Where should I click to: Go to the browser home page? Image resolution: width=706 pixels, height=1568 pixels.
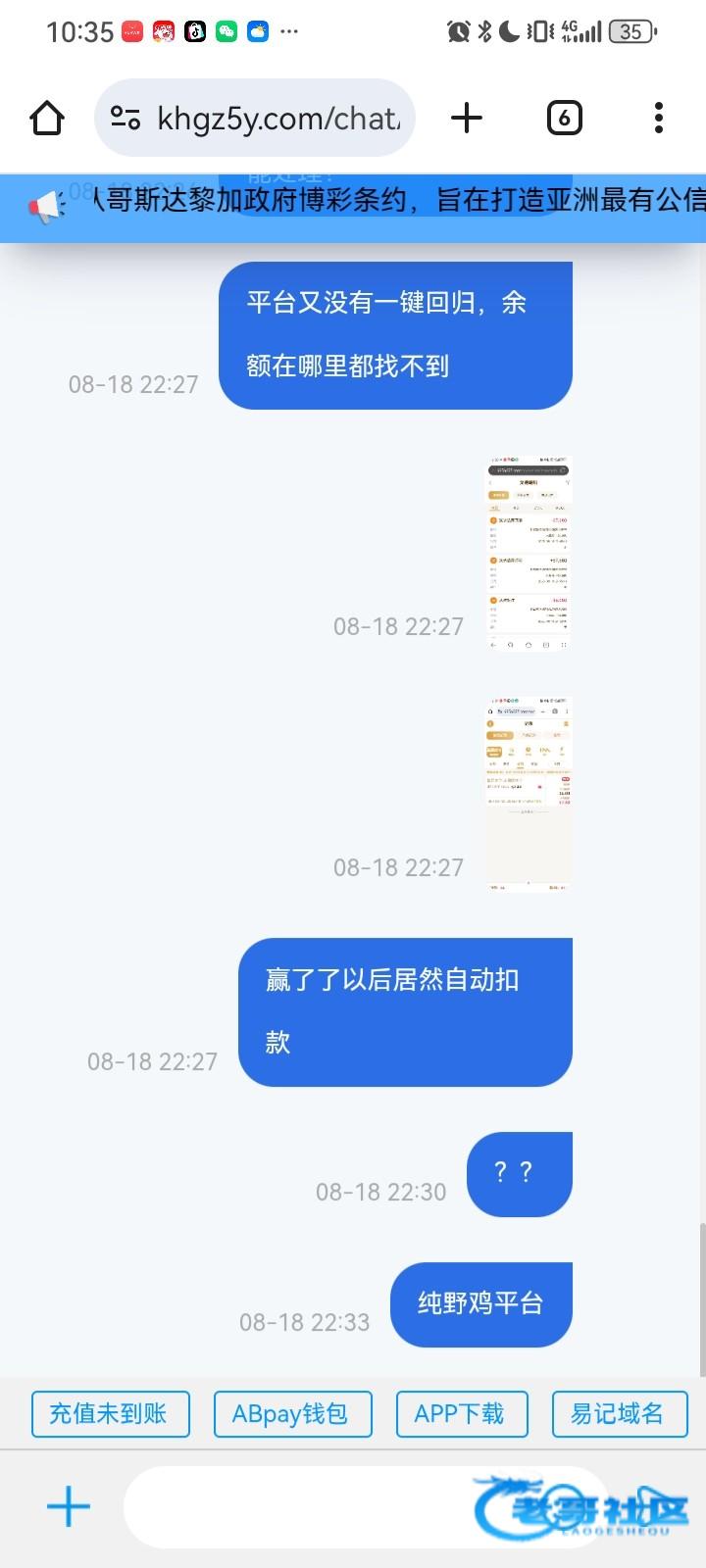pos(47,119)
